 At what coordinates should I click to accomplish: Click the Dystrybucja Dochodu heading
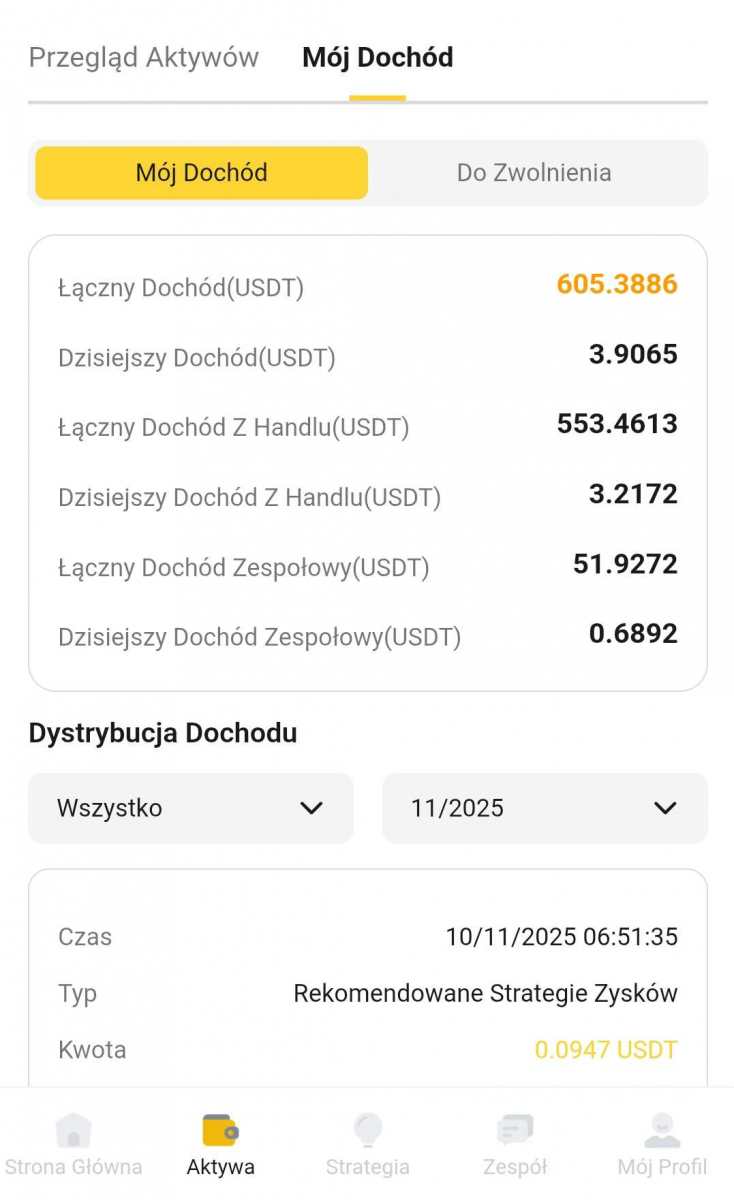click(164, 732)
